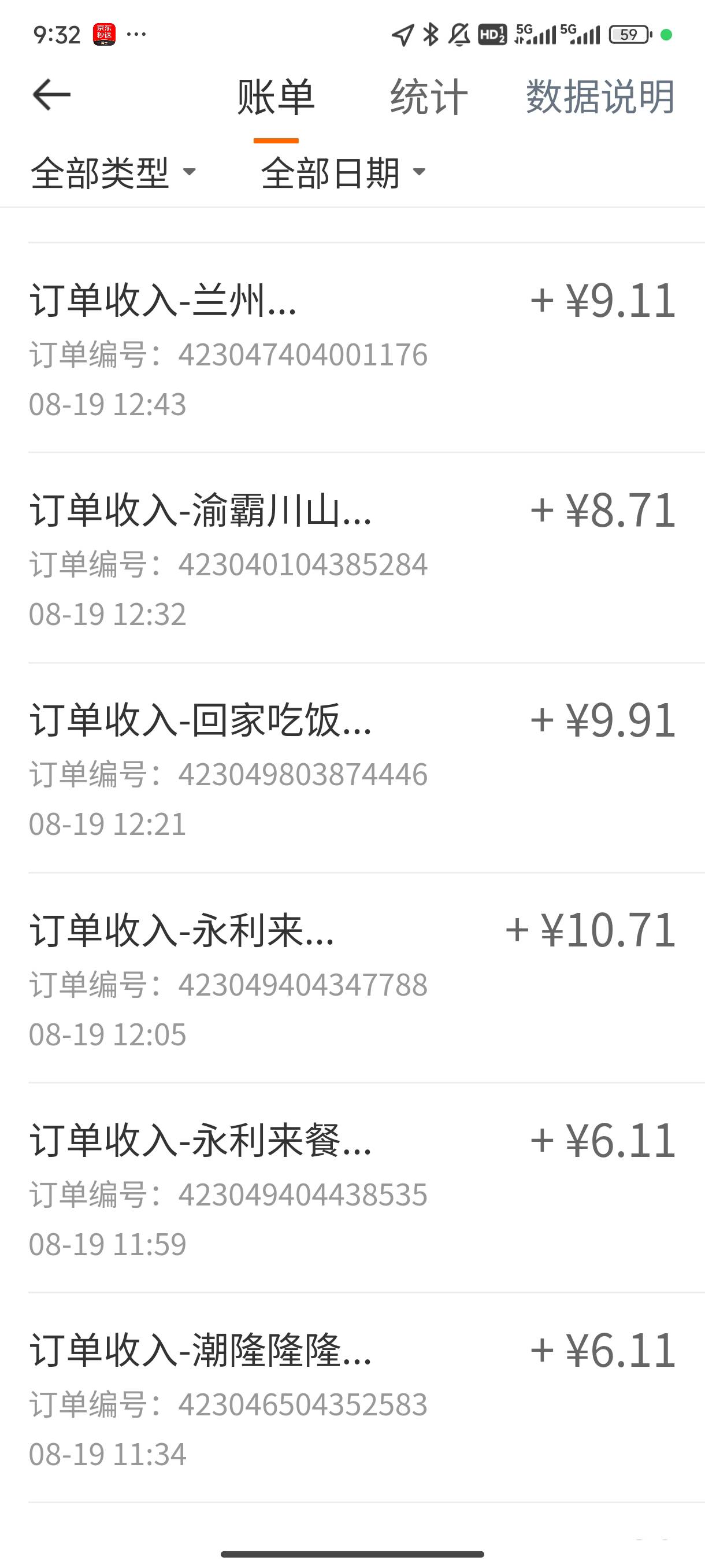Open the 数据说明 link
This screenshot has height=1568, width=705.
point(600,97)
